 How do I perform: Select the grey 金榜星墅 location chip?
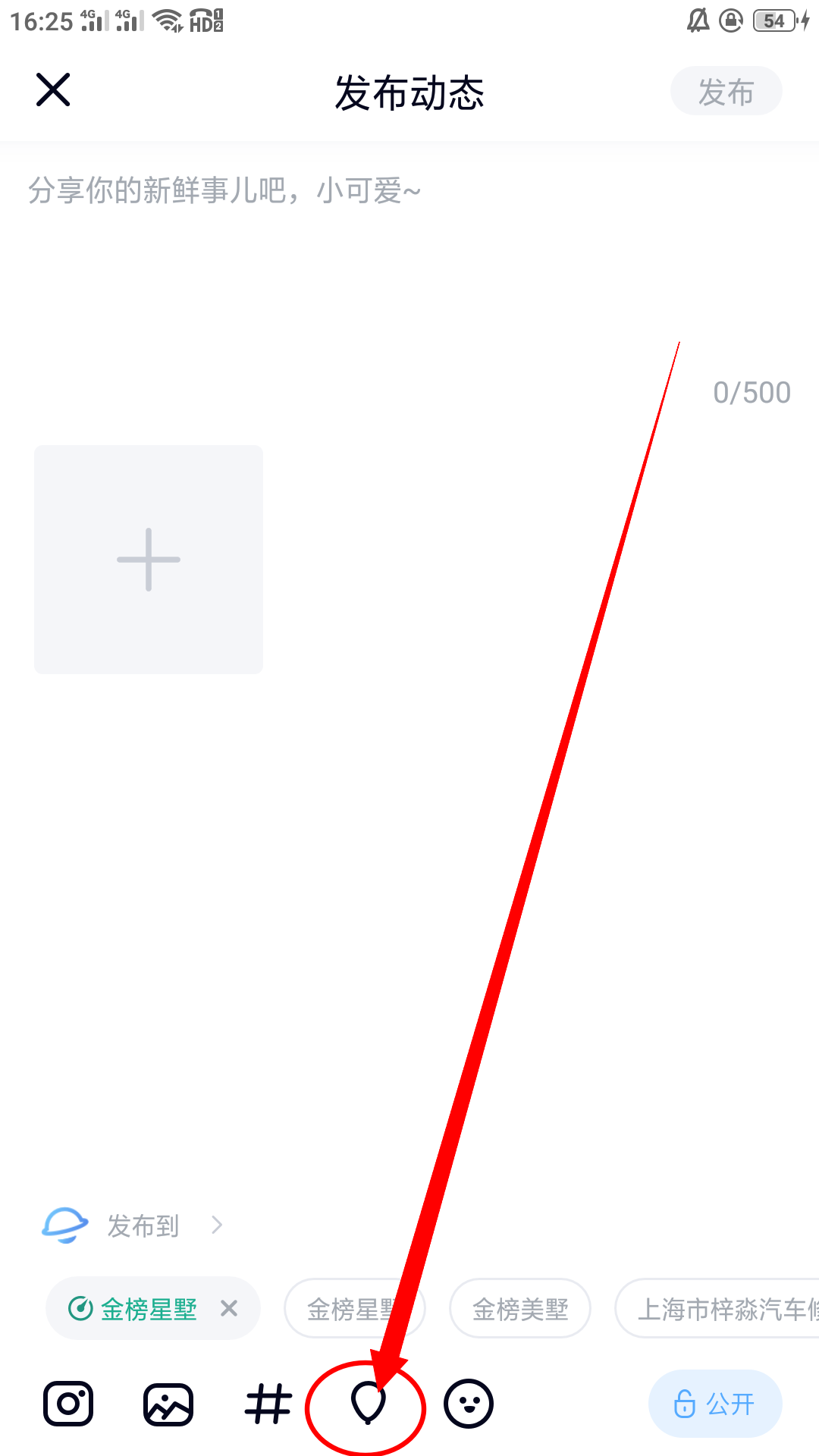point(341,1309)
